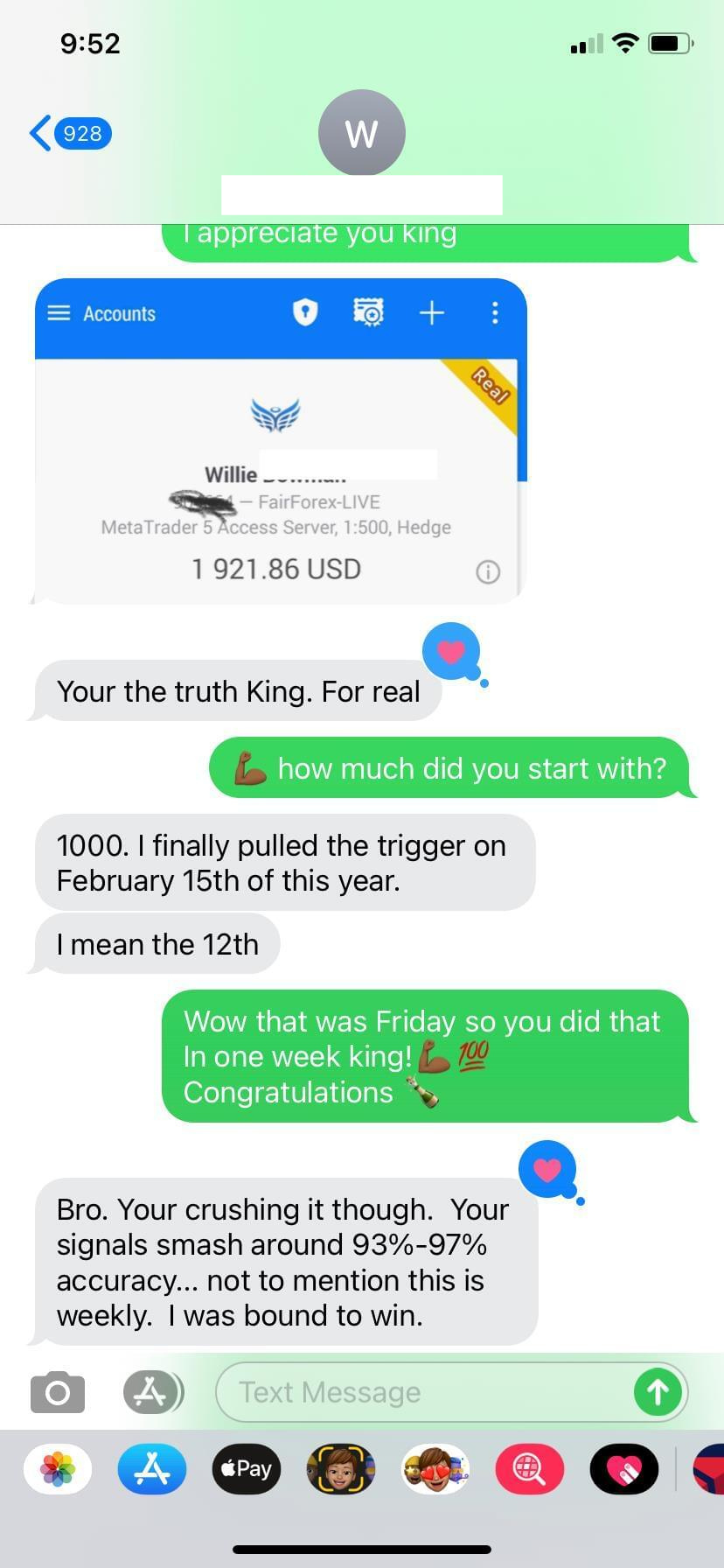724x1568 pixels.
Task: Open App Store in the app strip
Action: tap(152, 1468)
